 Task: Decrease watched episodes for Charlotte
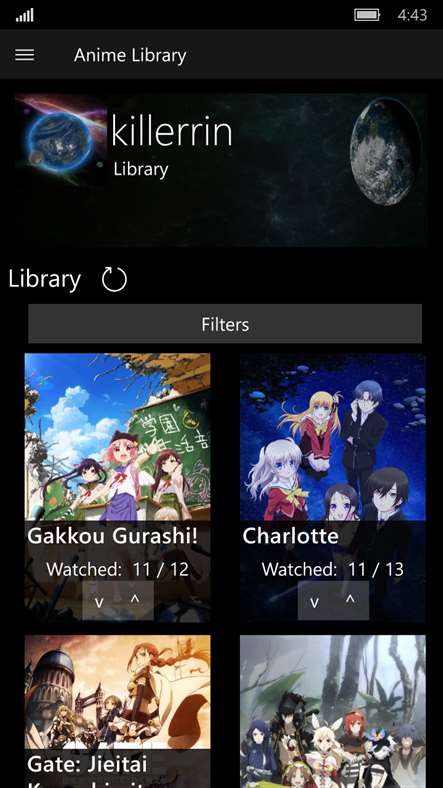(315, 601)
